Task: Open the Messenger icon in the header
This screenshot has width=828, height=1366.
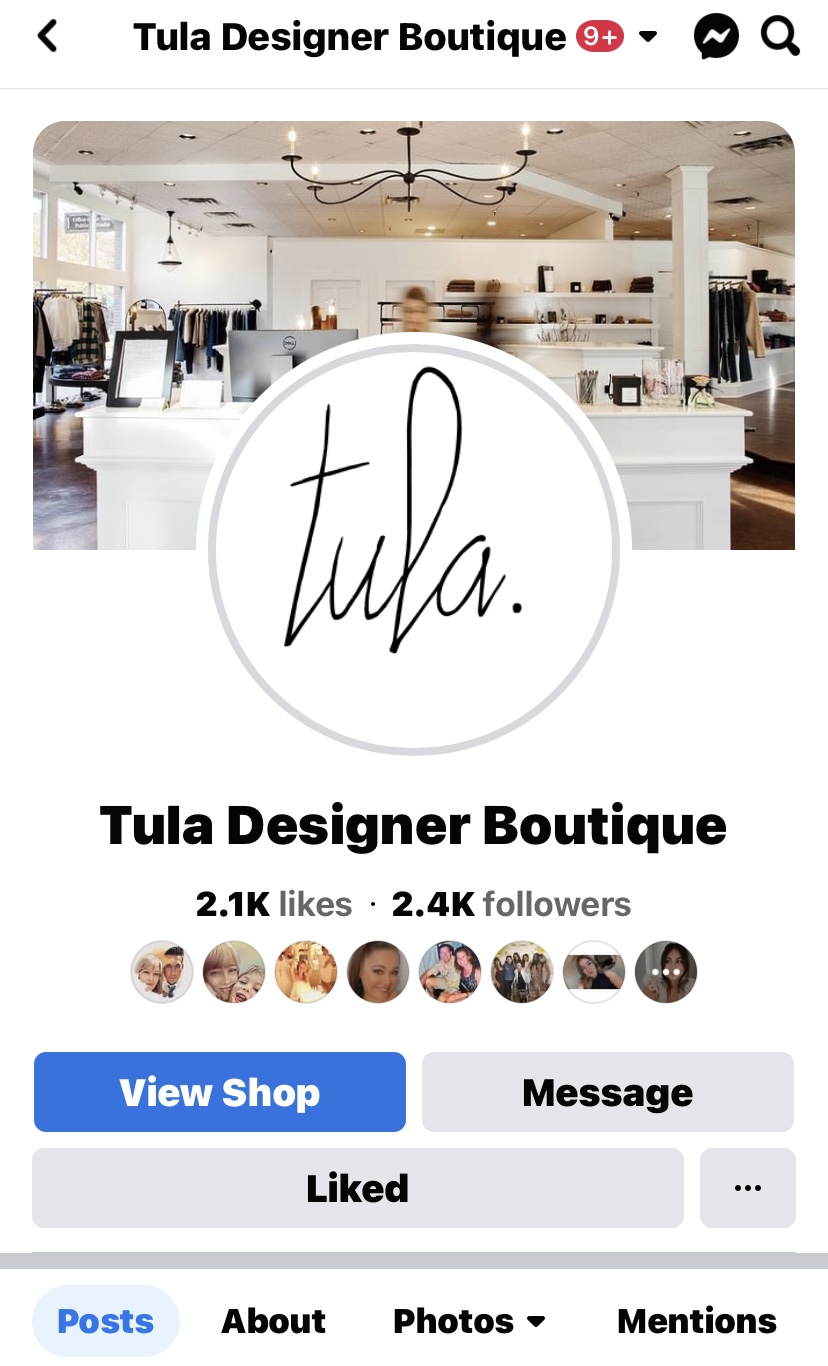Action: click(716, 38)
